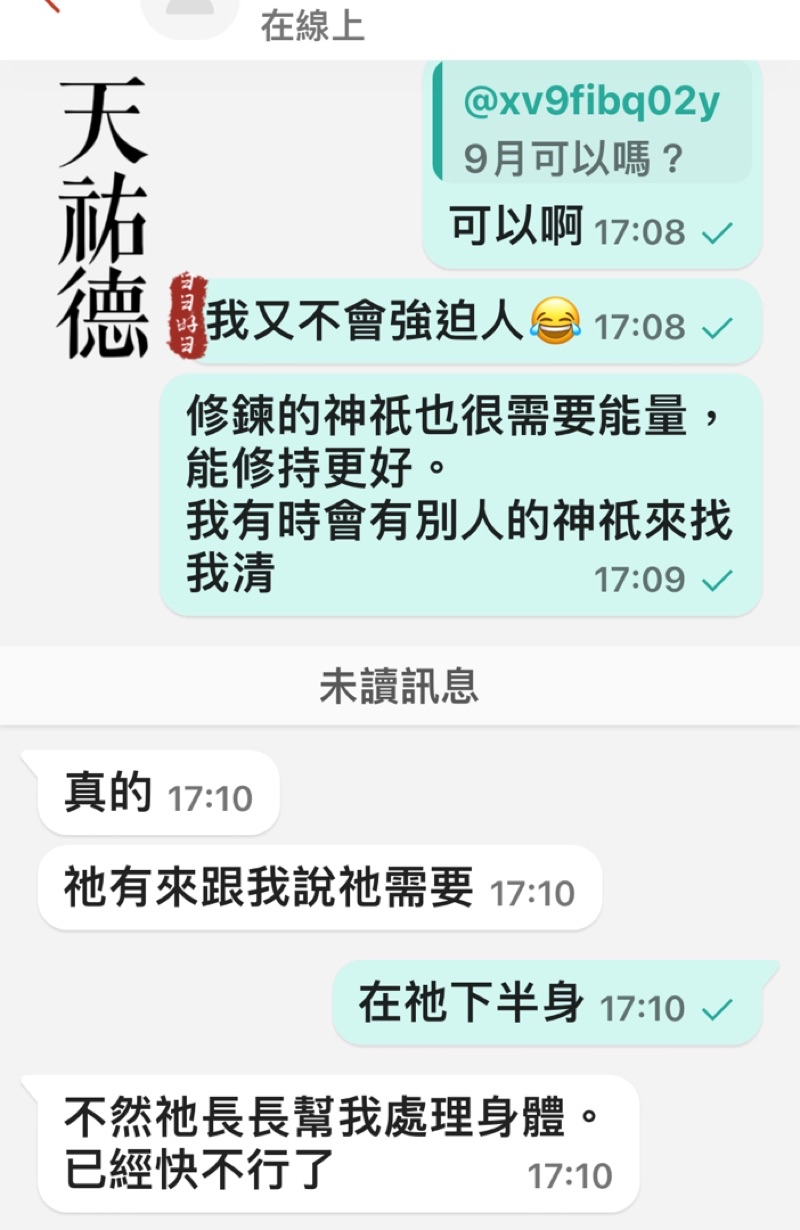This screenshot has width=800, height=1230.
Task: Open the contact profile avatar in header
Action: point(190,12)
